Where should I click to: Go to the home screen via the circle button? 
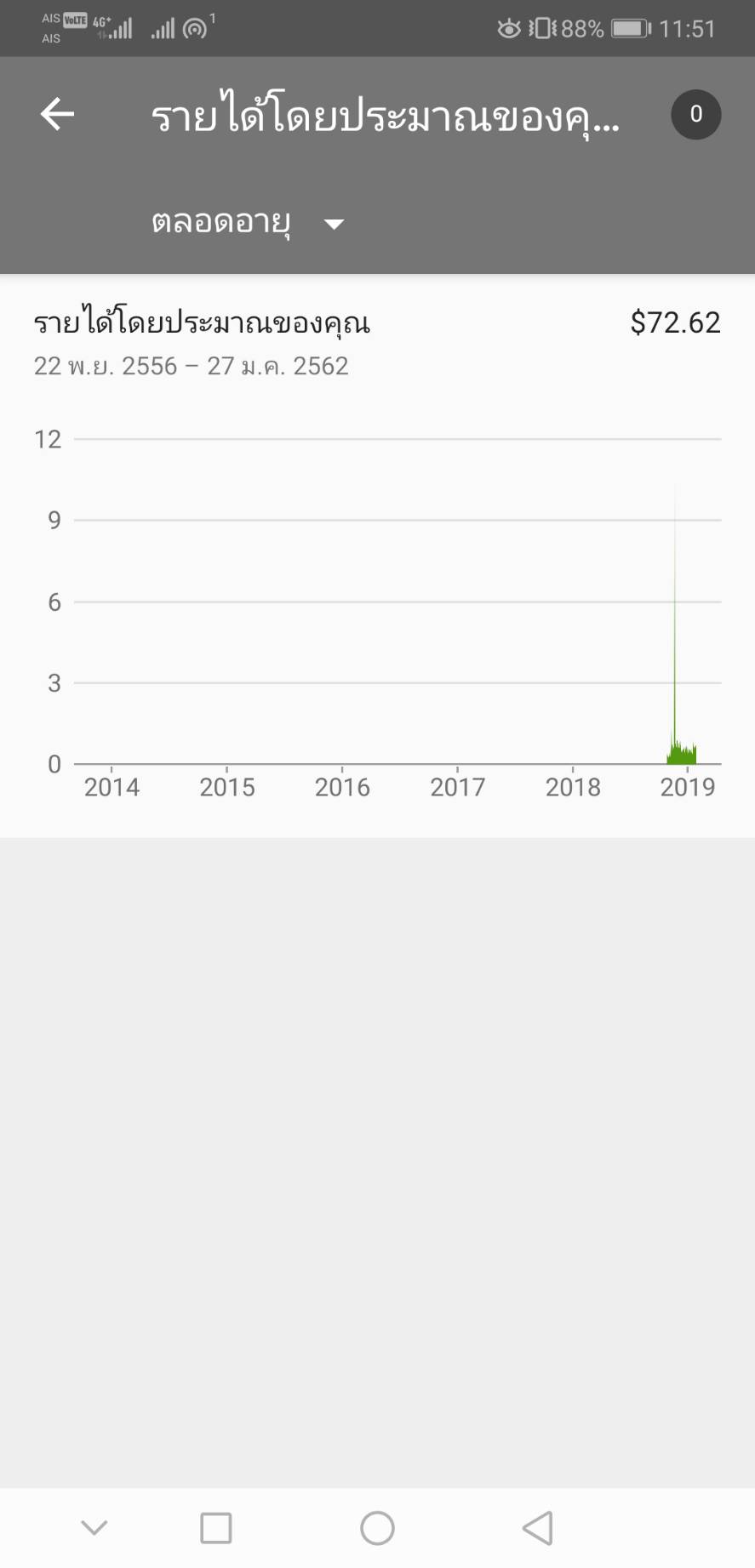(377, 1527)
